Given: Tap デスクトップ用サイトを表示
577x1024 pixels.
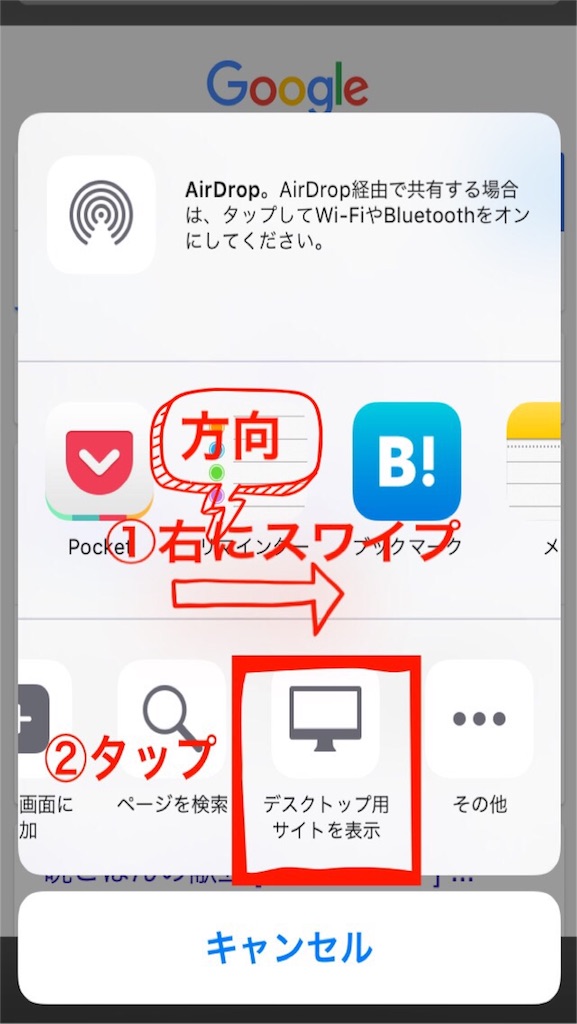Looking at the screenshot, I should point(326,719).
